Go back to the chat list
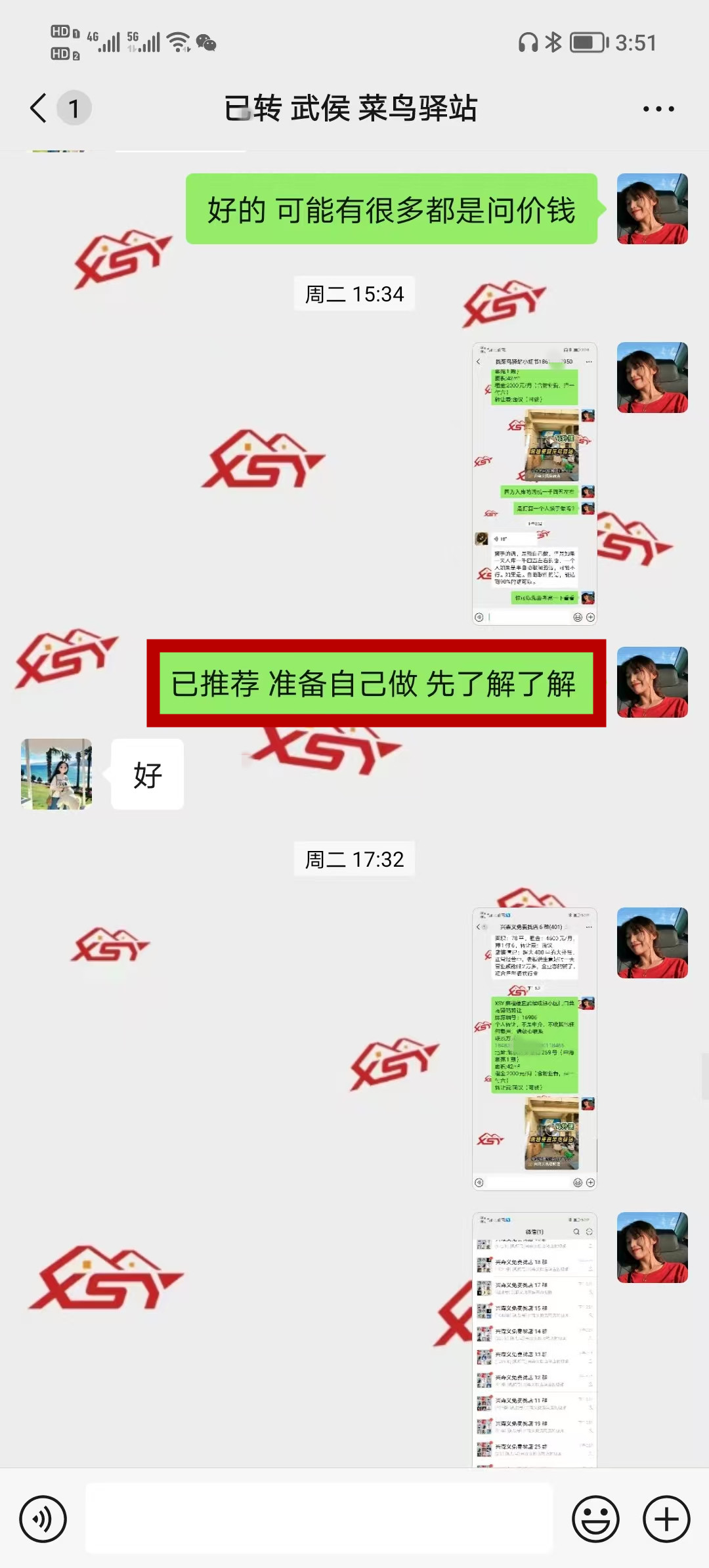The image size is (709, 1568). coord(39,108)
